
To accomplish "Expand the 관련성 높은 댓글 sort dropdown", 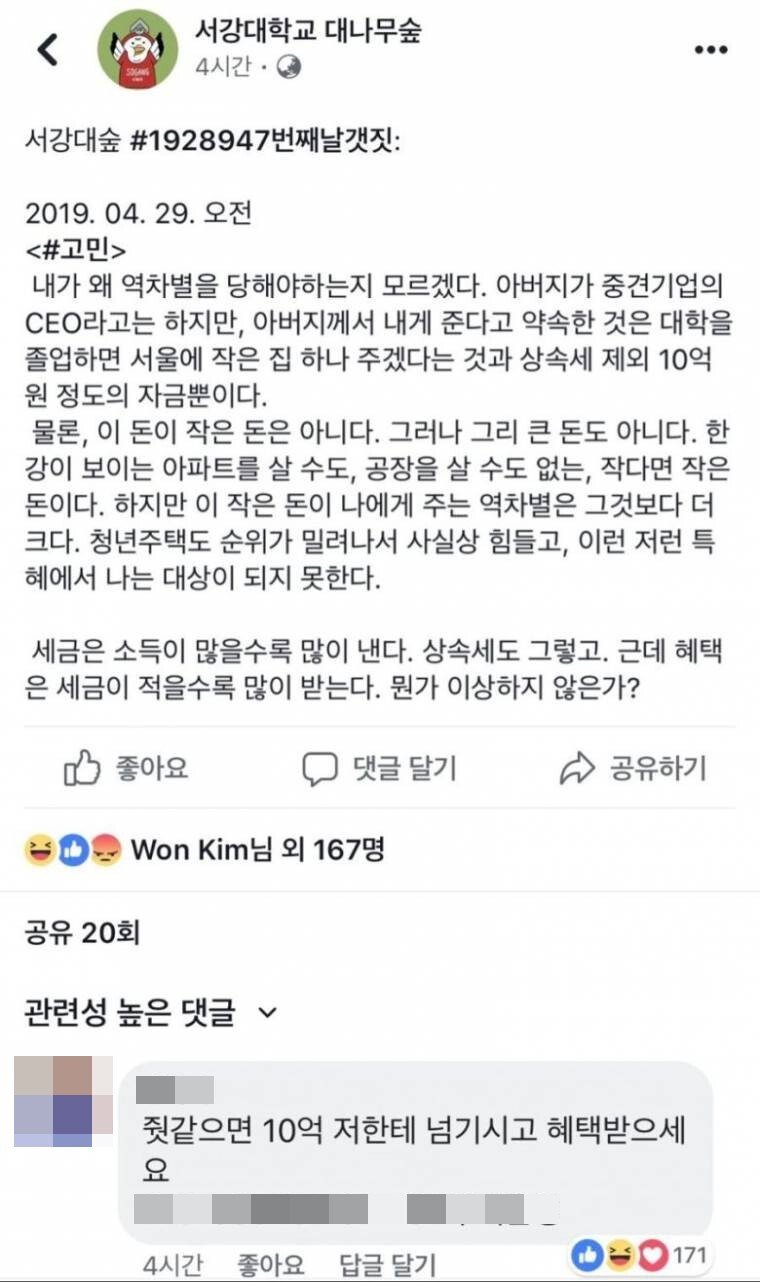I will pos(151,1013).
